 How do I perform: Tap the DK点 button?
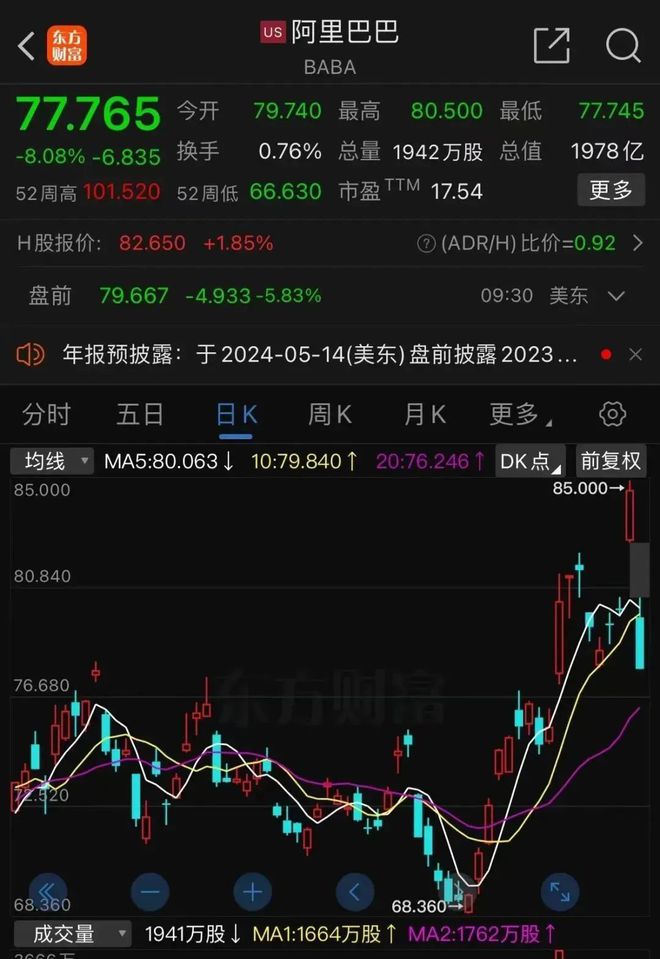tap(530, 461)
